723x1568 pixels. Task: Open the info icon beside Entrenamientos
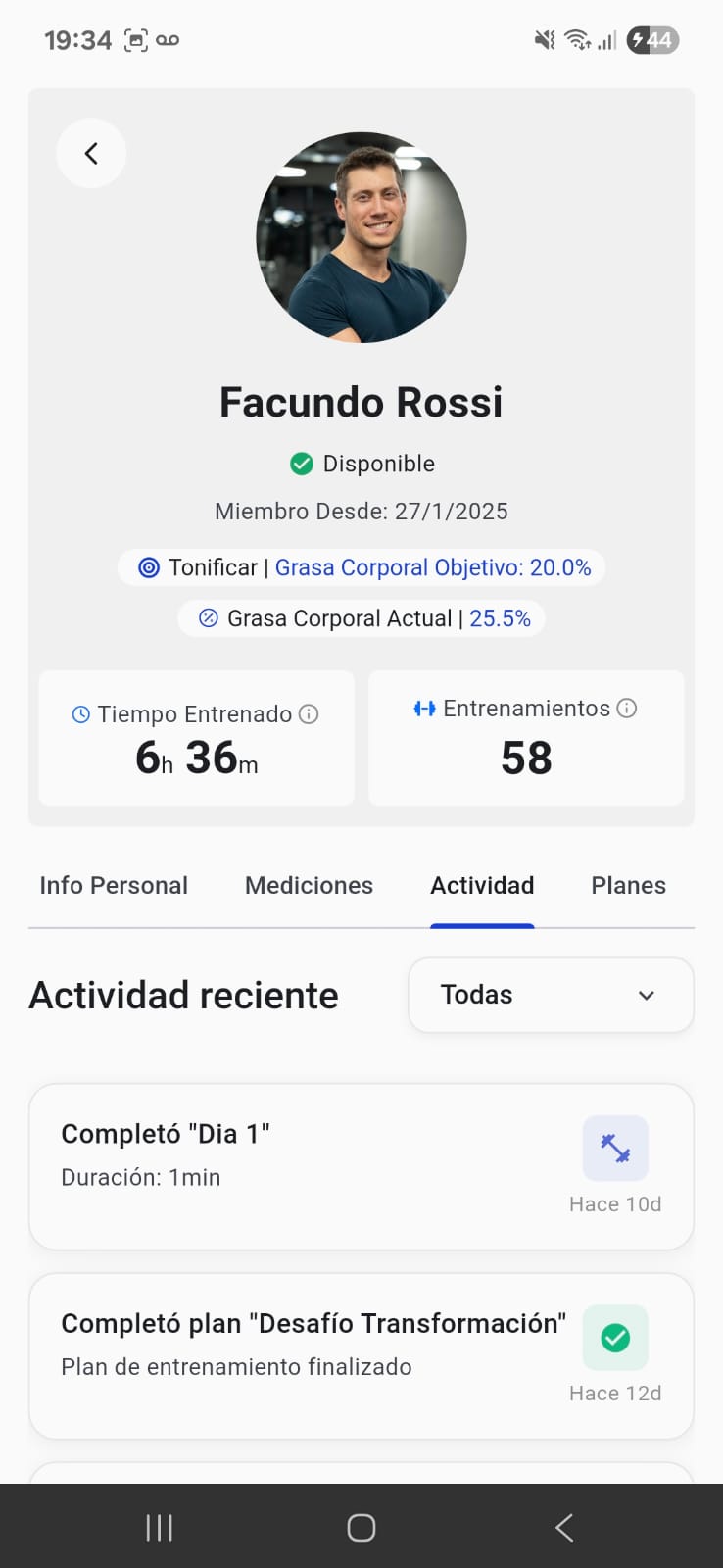point(627,708)
